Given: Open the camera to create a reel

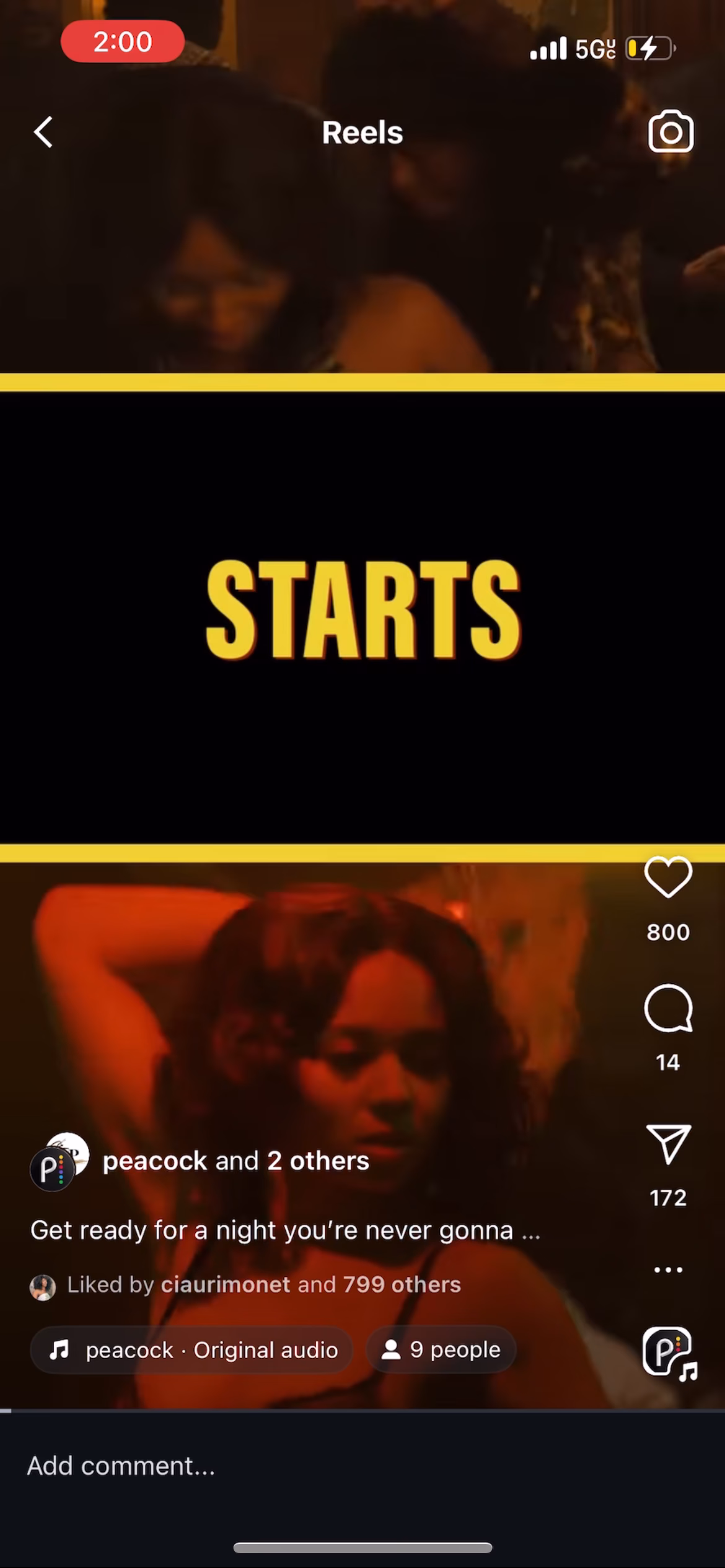Looking at the screenshot, I should [x=670, y=131].
